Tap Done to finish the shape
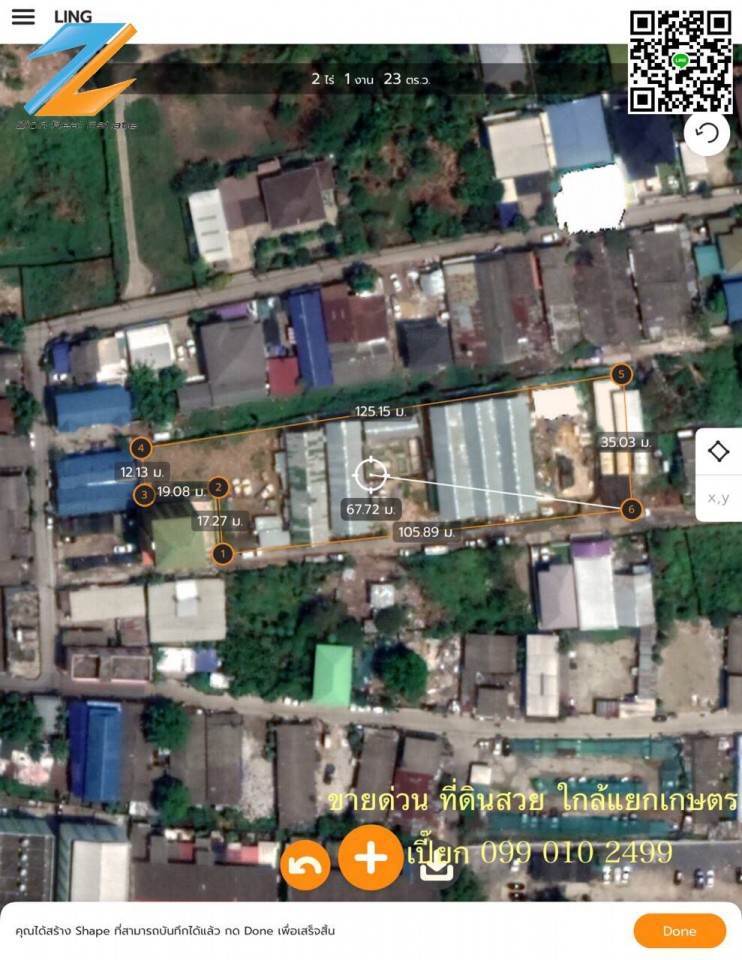This screenshot has width=742, height=960. [679, 930]
